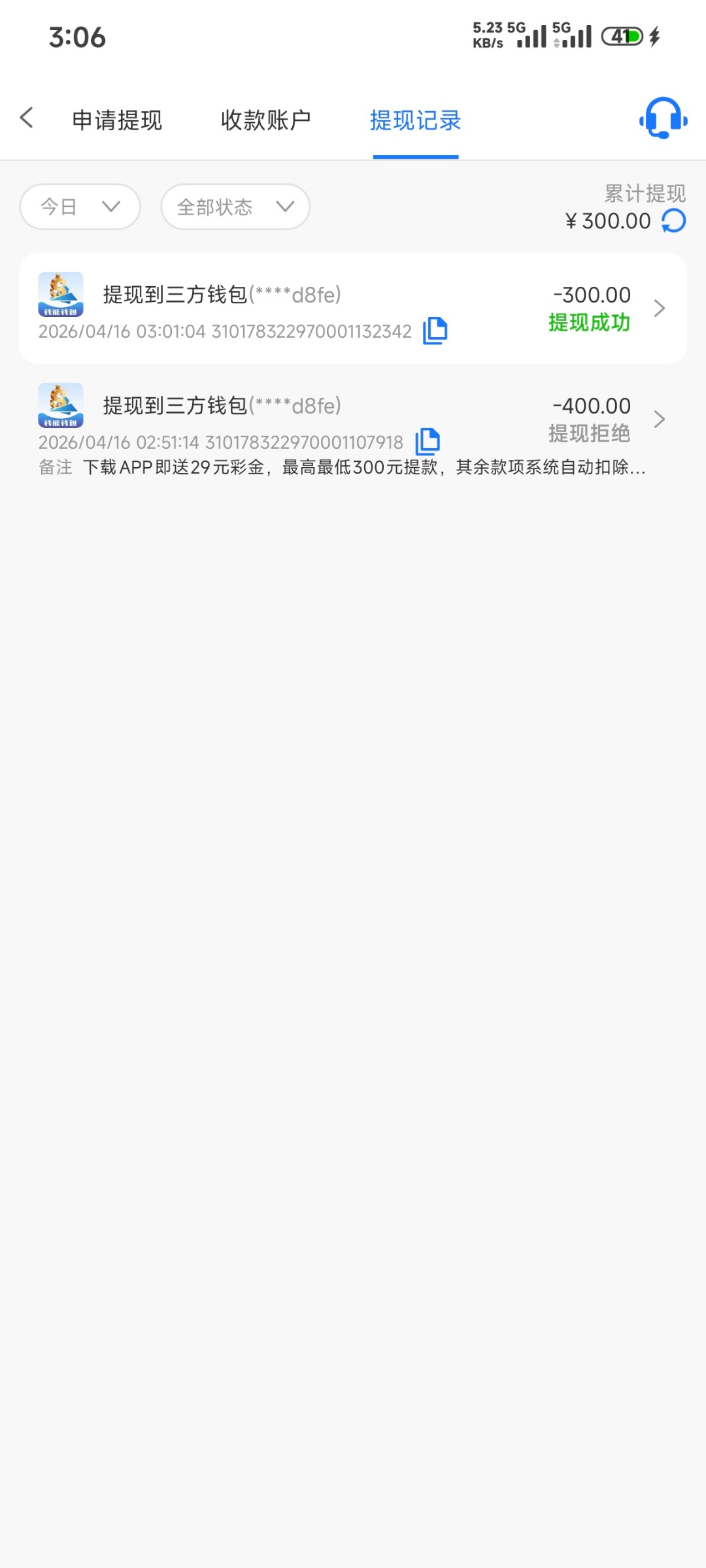
Task: Expand the 全部状态 status filter dropdown
Action: coord(235,207)
